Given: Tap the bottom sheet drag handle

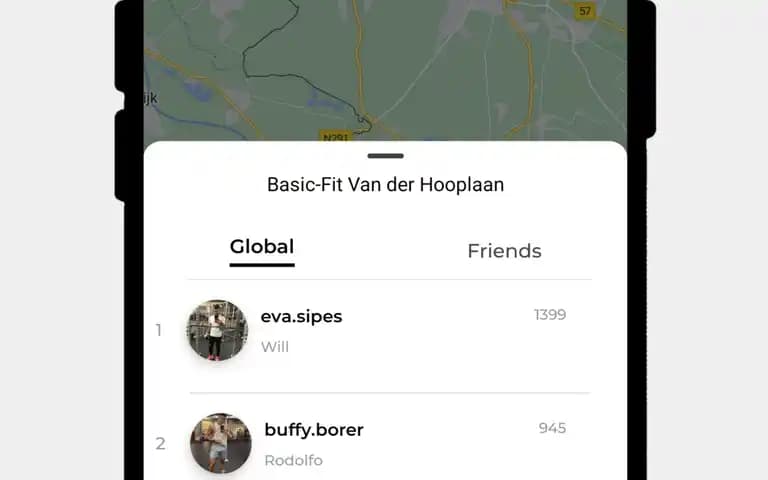Looking at the screenshot, I should [385, 156].
